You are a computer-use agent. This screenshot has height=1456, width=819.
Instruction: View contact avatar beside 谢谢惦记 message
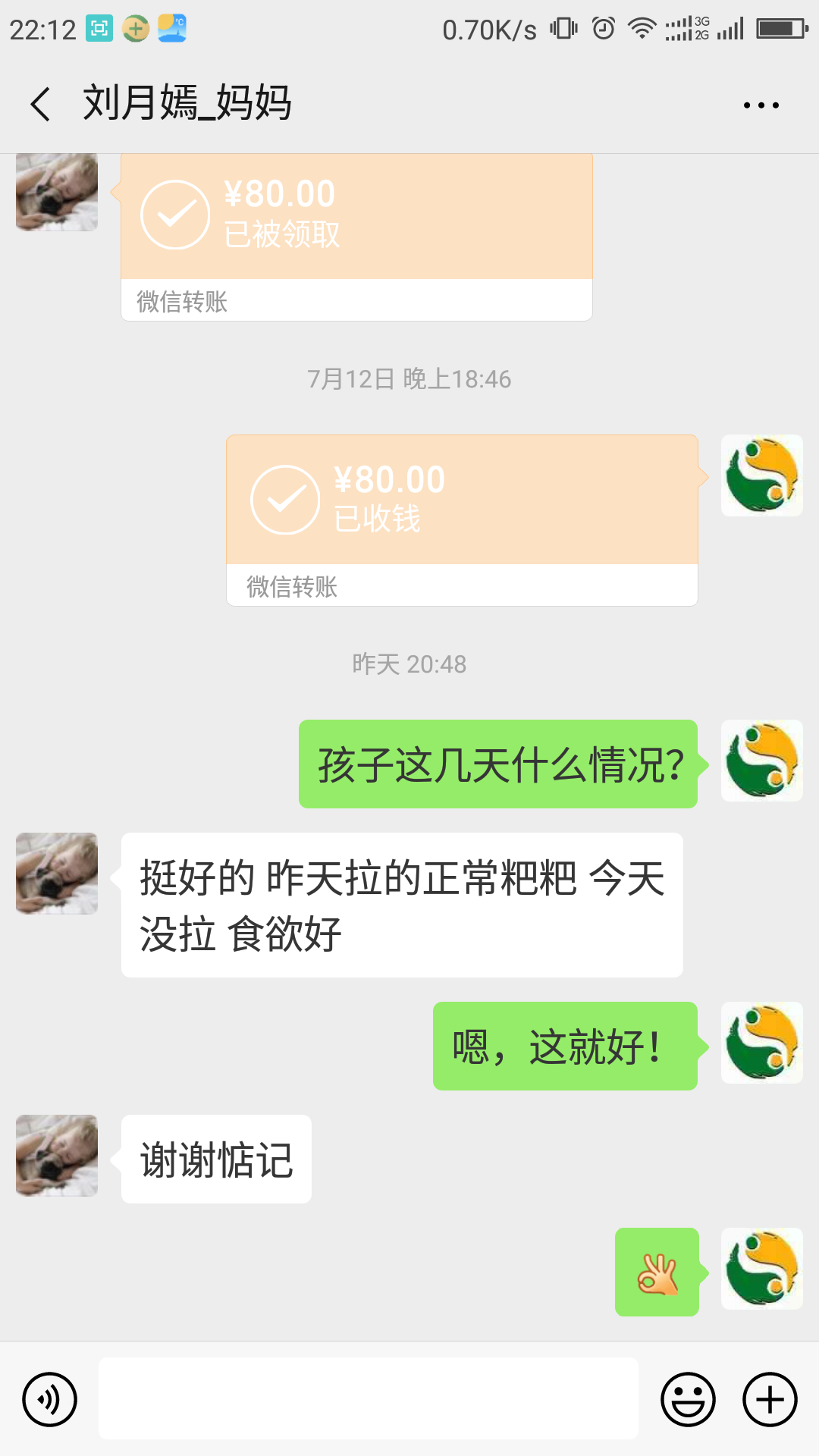(57, 1156)
